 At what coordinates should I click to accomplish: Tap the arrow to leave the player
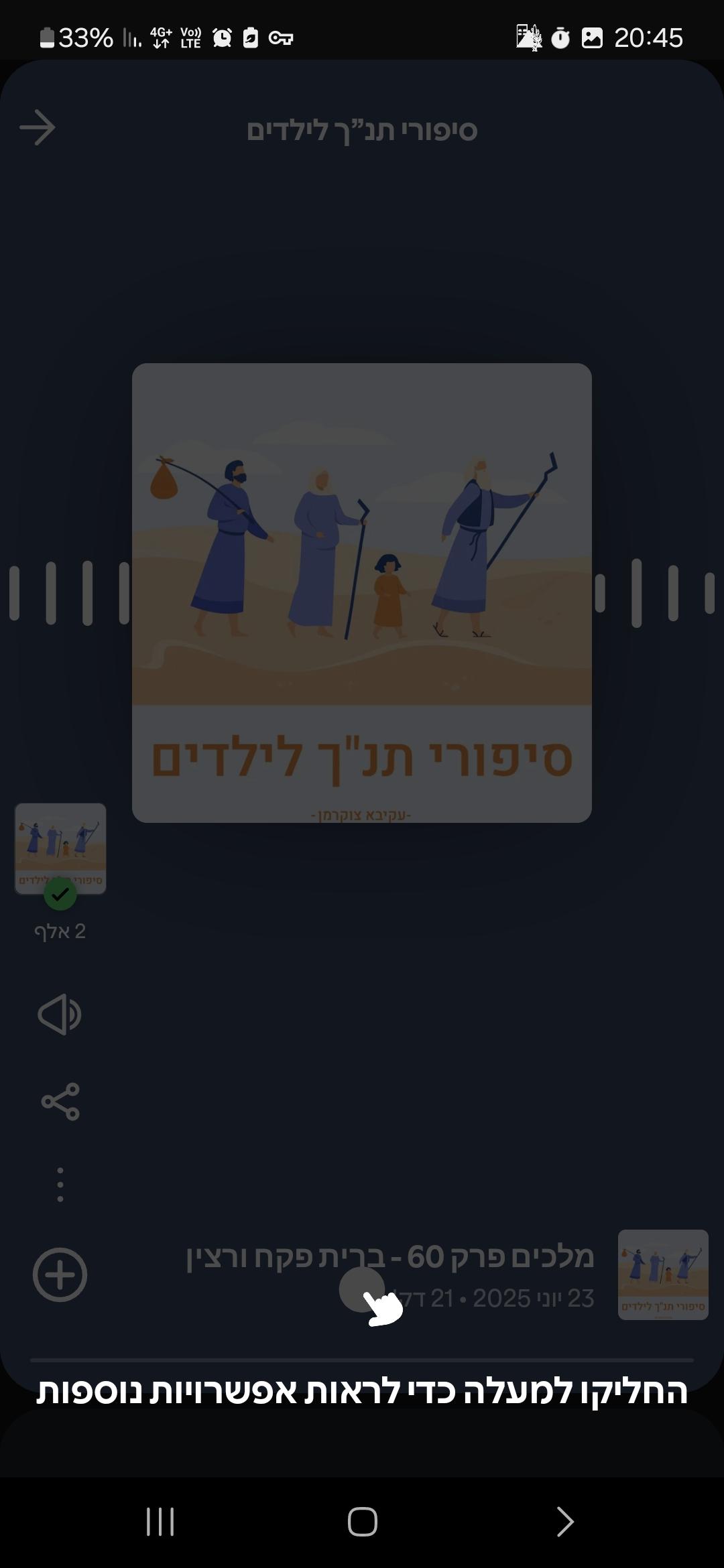tap(38, 127)
